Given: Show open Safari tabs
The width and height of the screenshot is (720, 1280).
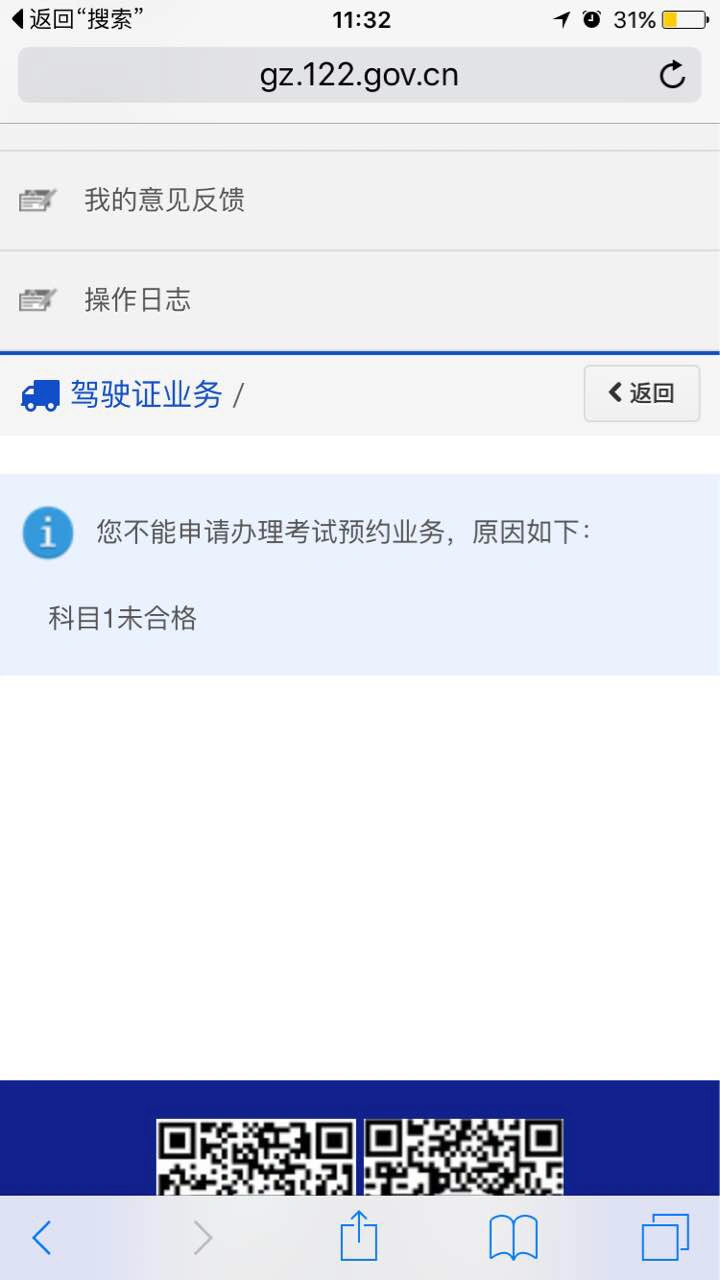Looking at the screenshot, I should tap(665, 1238).
